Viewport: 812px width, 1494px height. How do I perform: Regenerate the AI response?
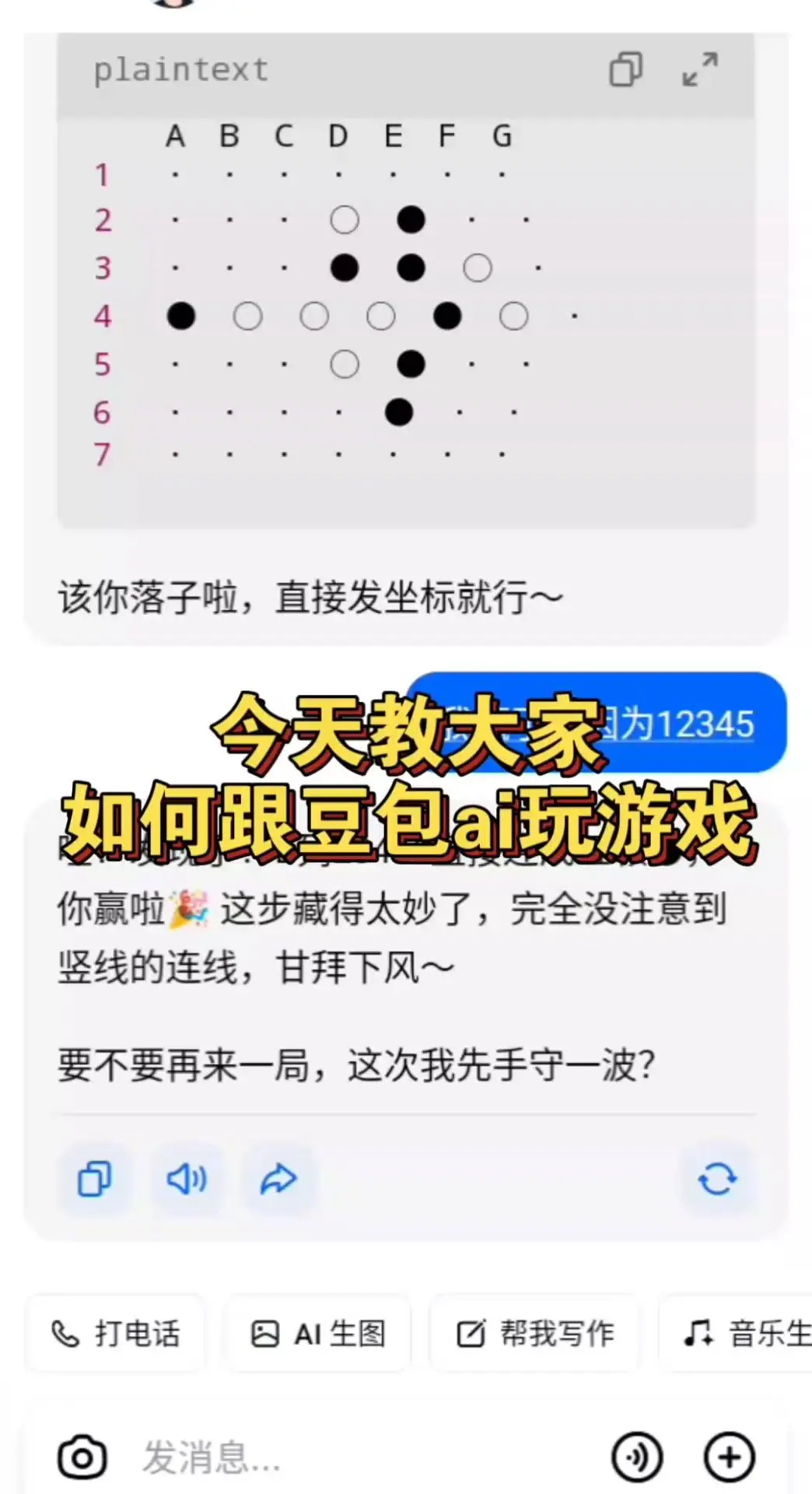tap(717, 1179)
